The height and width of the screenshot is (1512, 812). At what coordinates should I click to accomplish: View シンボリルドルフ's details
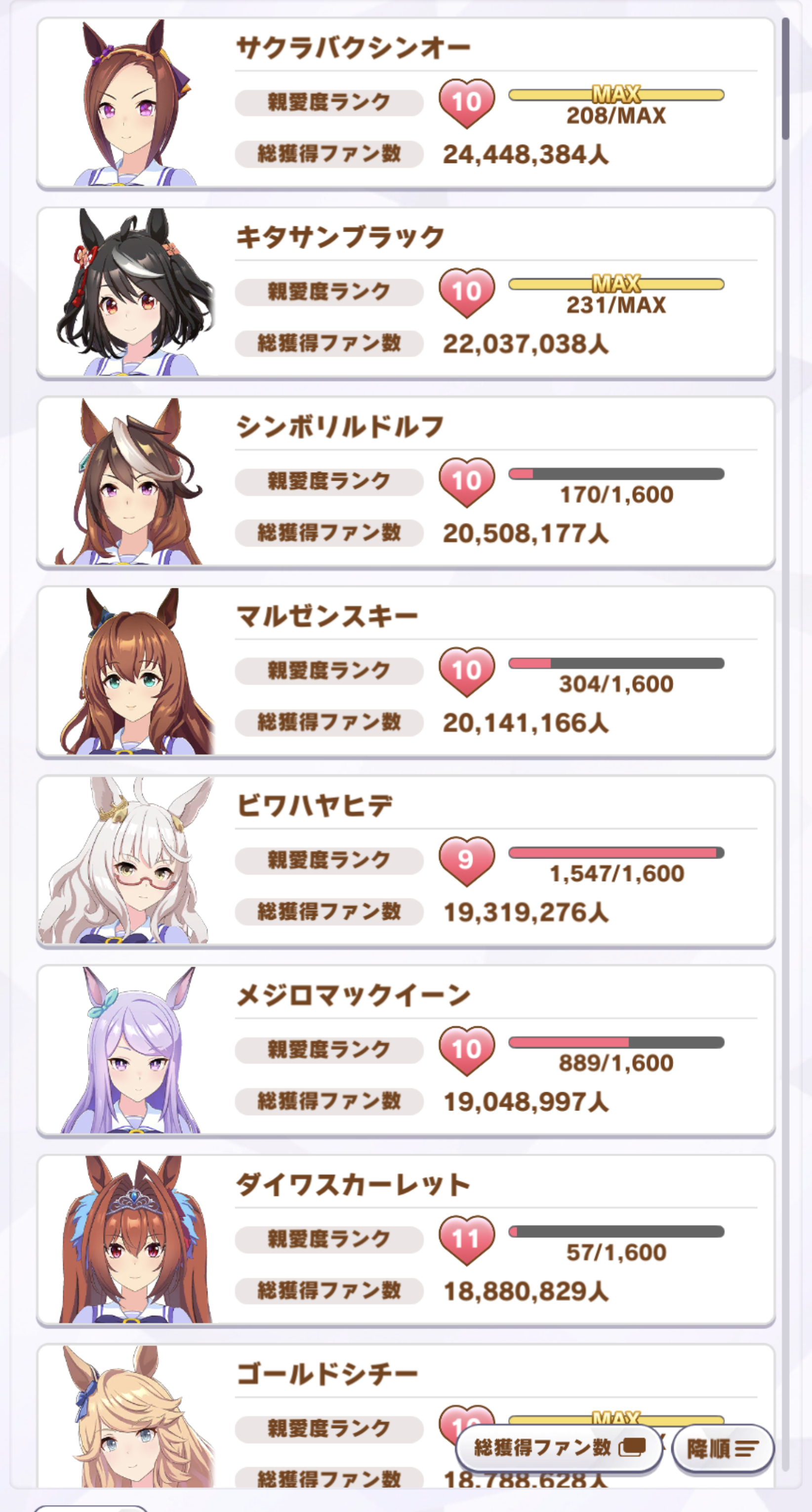coord(405,483)
